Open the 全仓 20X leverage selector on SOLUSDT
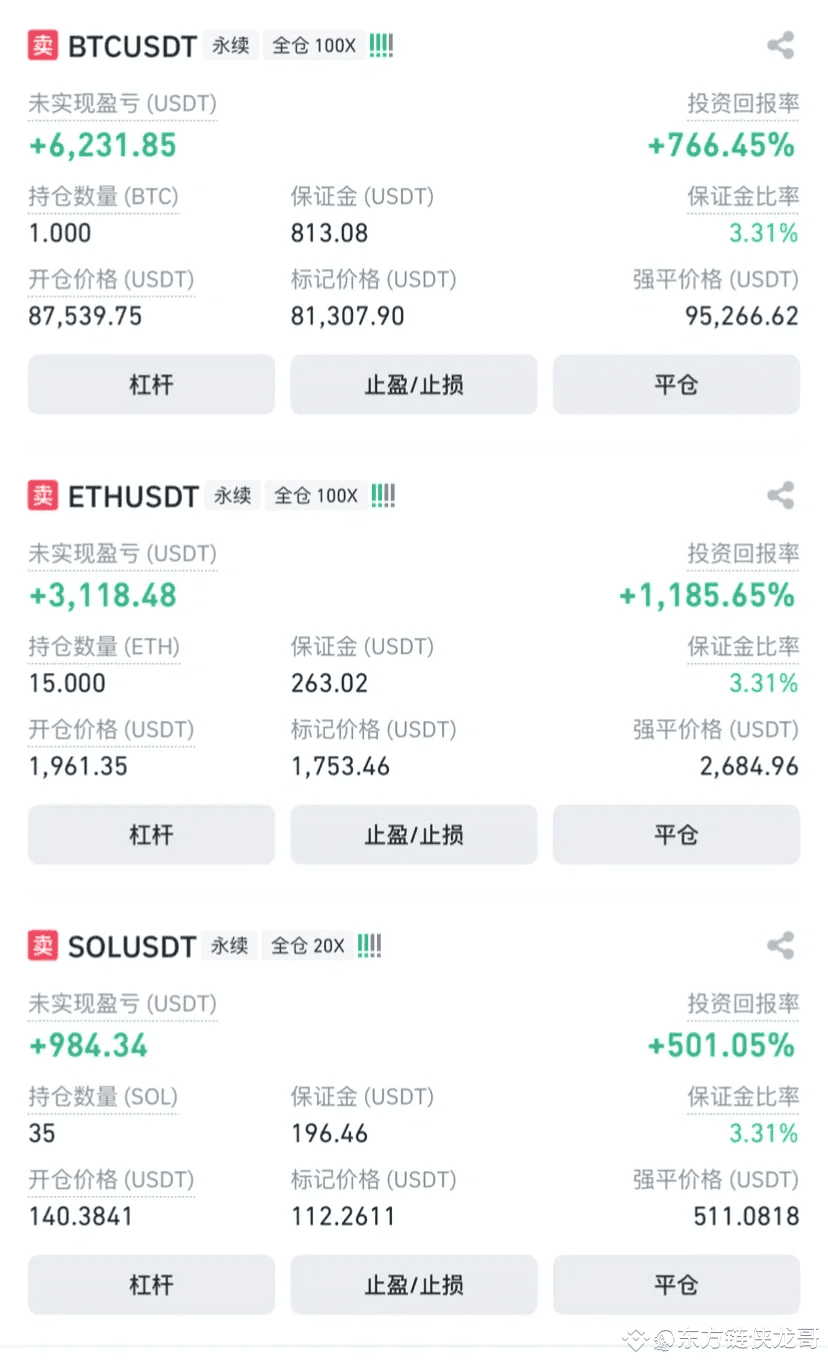The height and width of the screenshot is (1361, 828). click(x=307, y=945)
